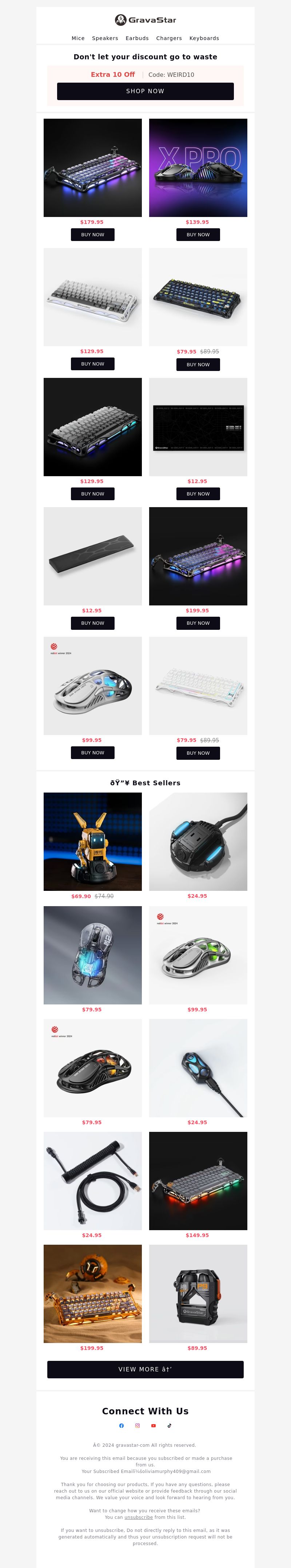Screen dimensions: 291x1568
Task: Open the $149.95 keyboard best seller
Action: click(x=198, y=1181)
